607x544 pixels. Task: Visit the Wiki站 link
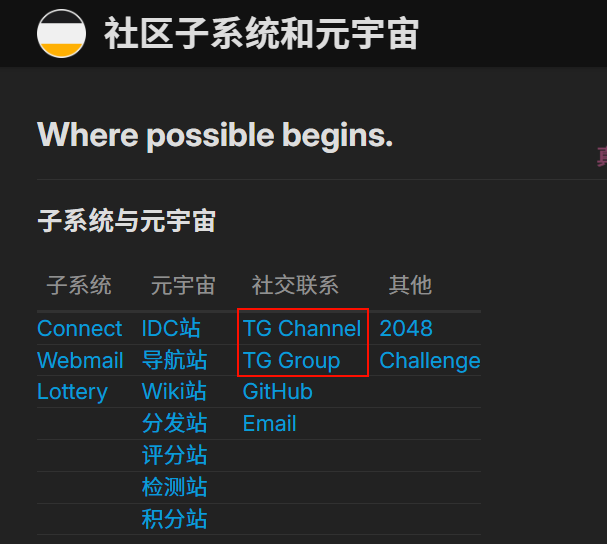(x=174, y=392)
